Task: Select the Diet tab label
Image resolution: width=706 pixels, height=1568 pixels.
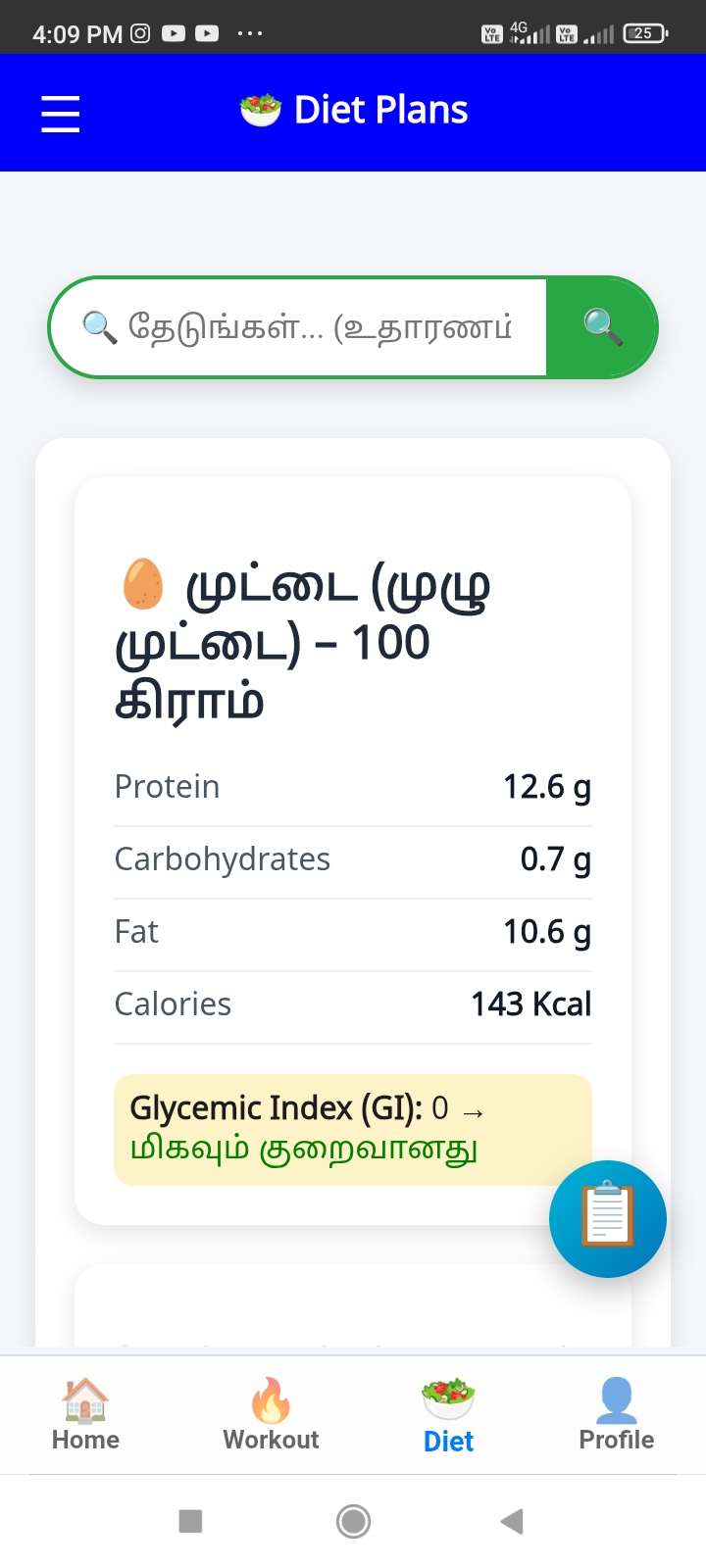Action: click(448, 1441)
